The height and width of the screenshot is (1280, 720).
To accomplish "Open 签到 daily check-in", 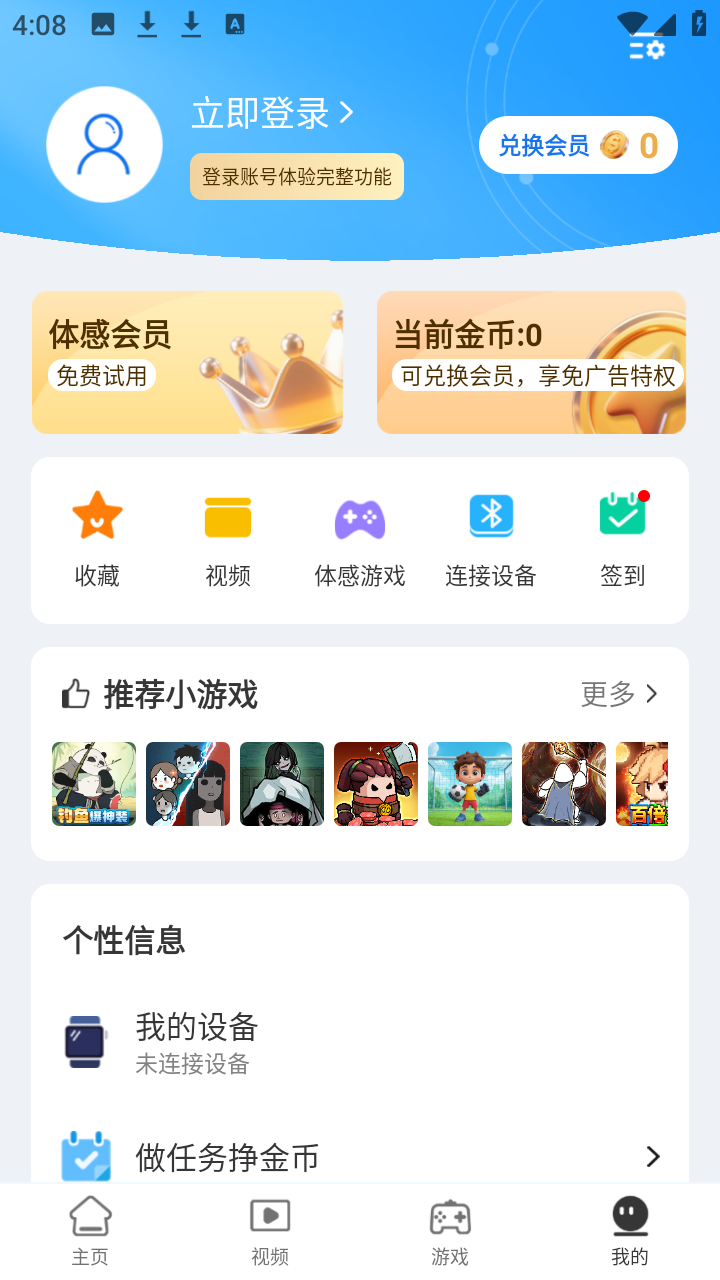I will pos(622,540).
